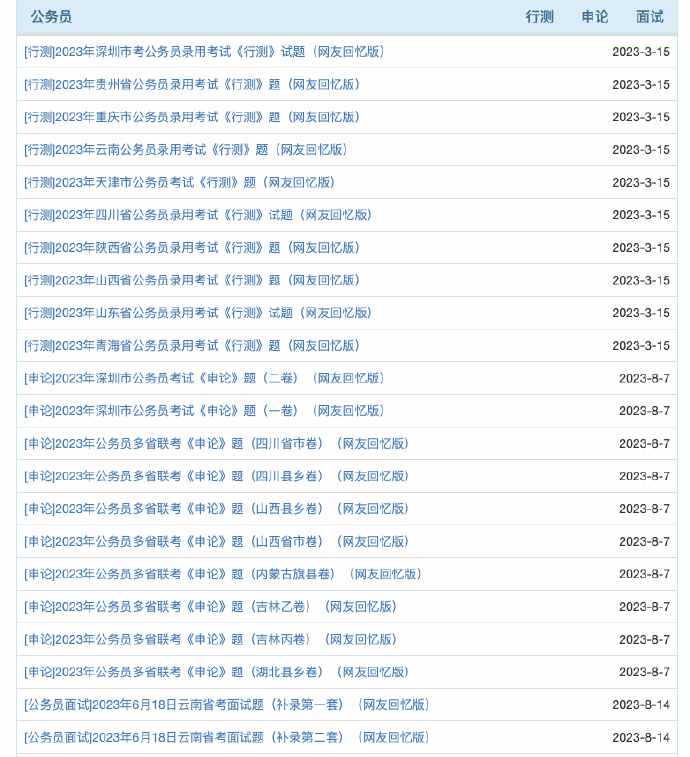Screen dimensions: 690x757
Task: Open 2023年重庆市公务员《行测》题 link
Action: (x=192, y=117)
